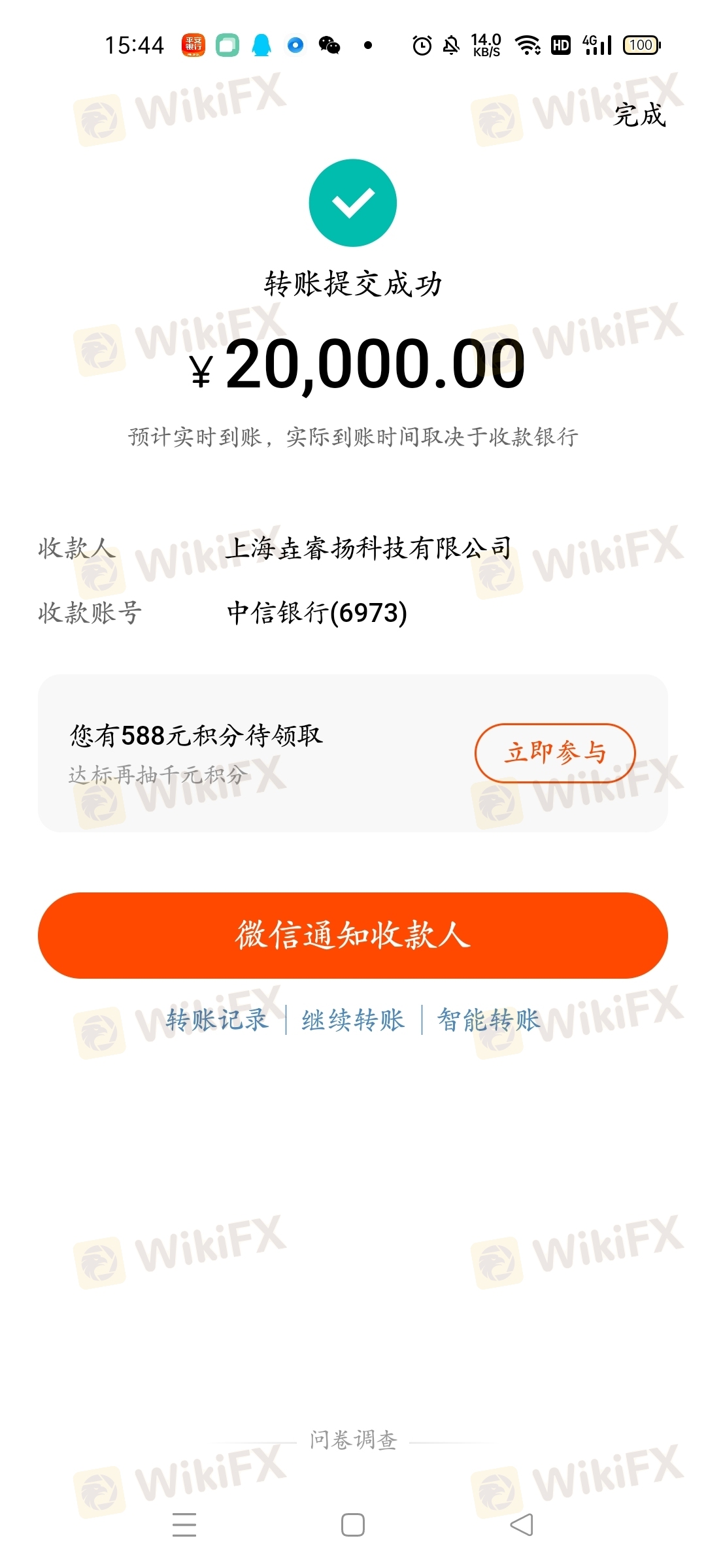Select 继续转账 to make another transfer

(353, 1020)
